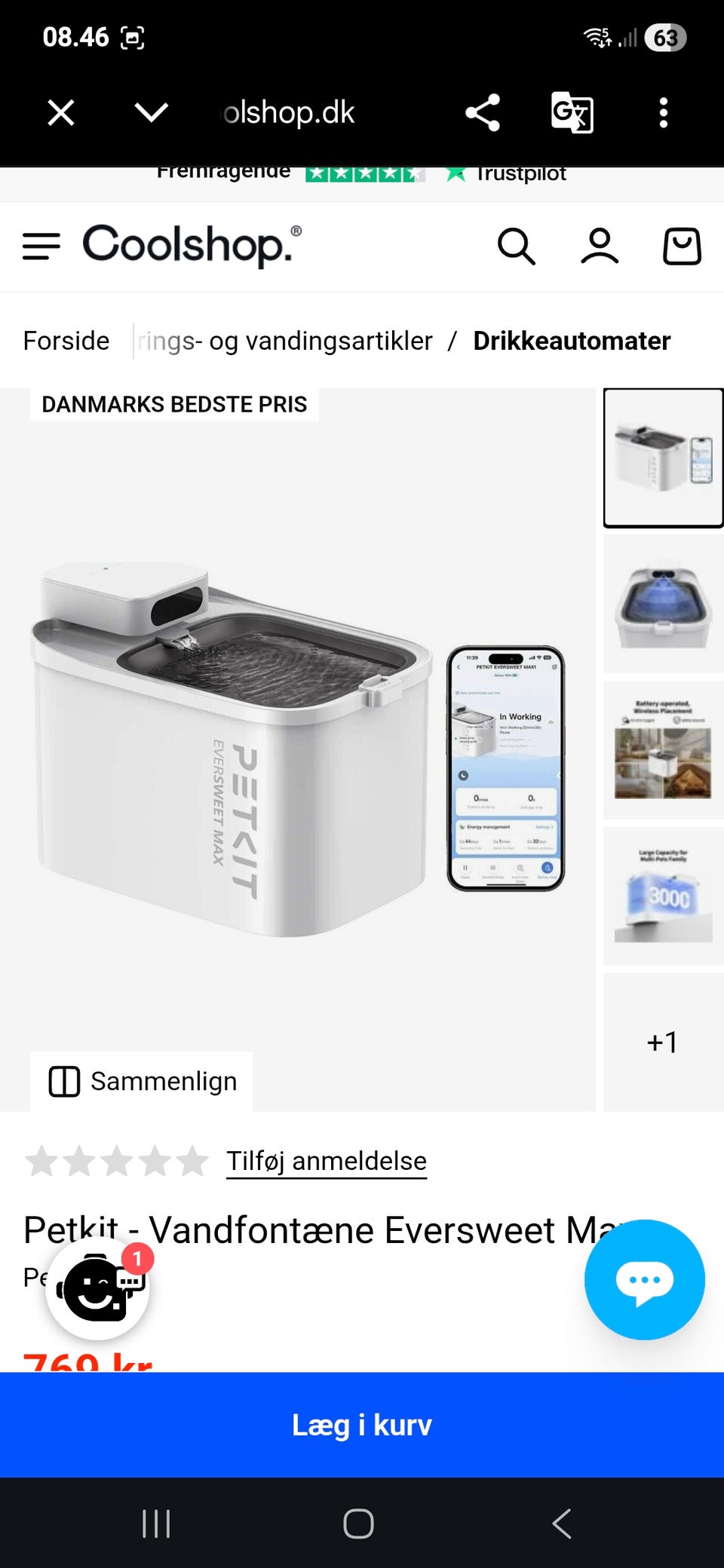Go to Forside in the breadcrumb
The height and width of the screenshot is (1568, 724).
pos(66,341)
